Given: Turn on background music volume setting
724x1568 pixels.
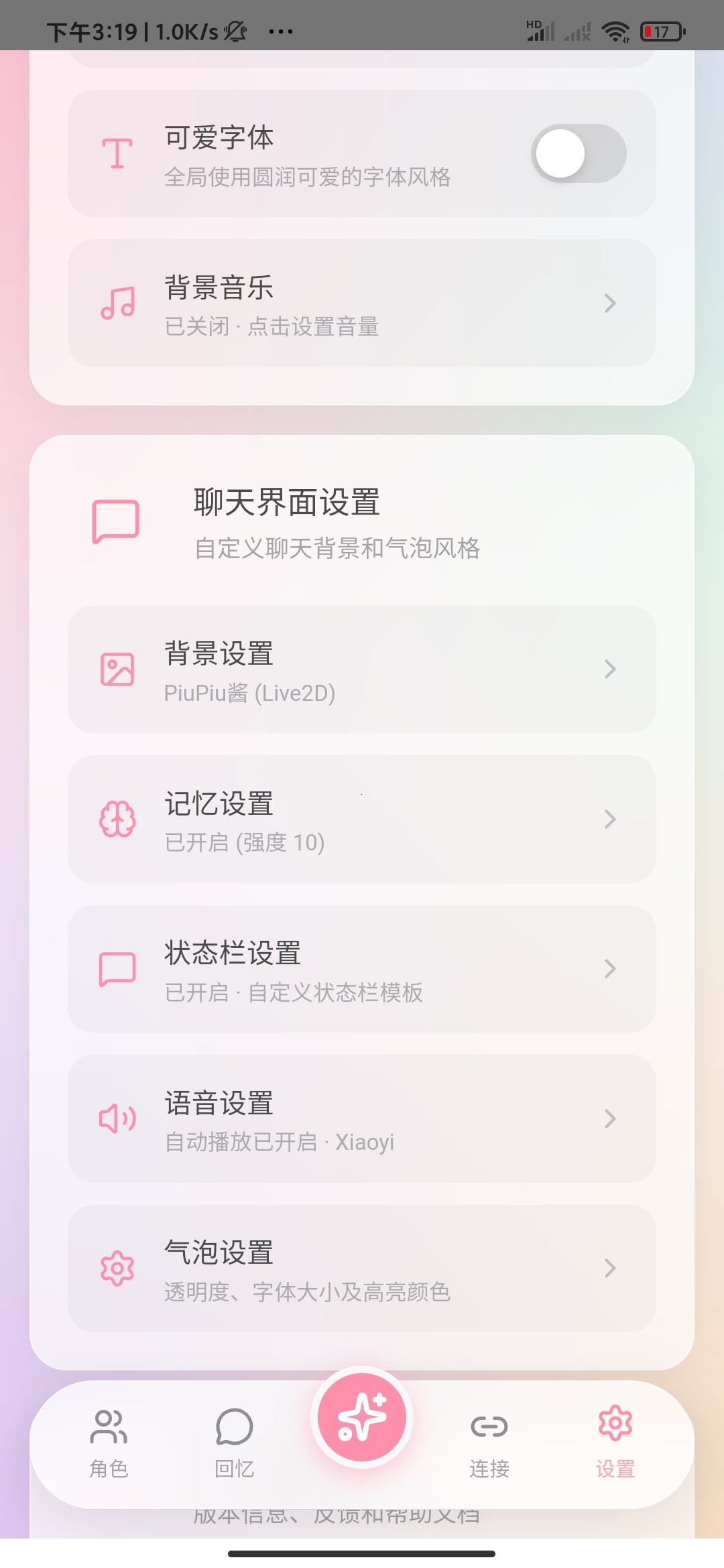Looking at the screenshot, I should point(362,303).
